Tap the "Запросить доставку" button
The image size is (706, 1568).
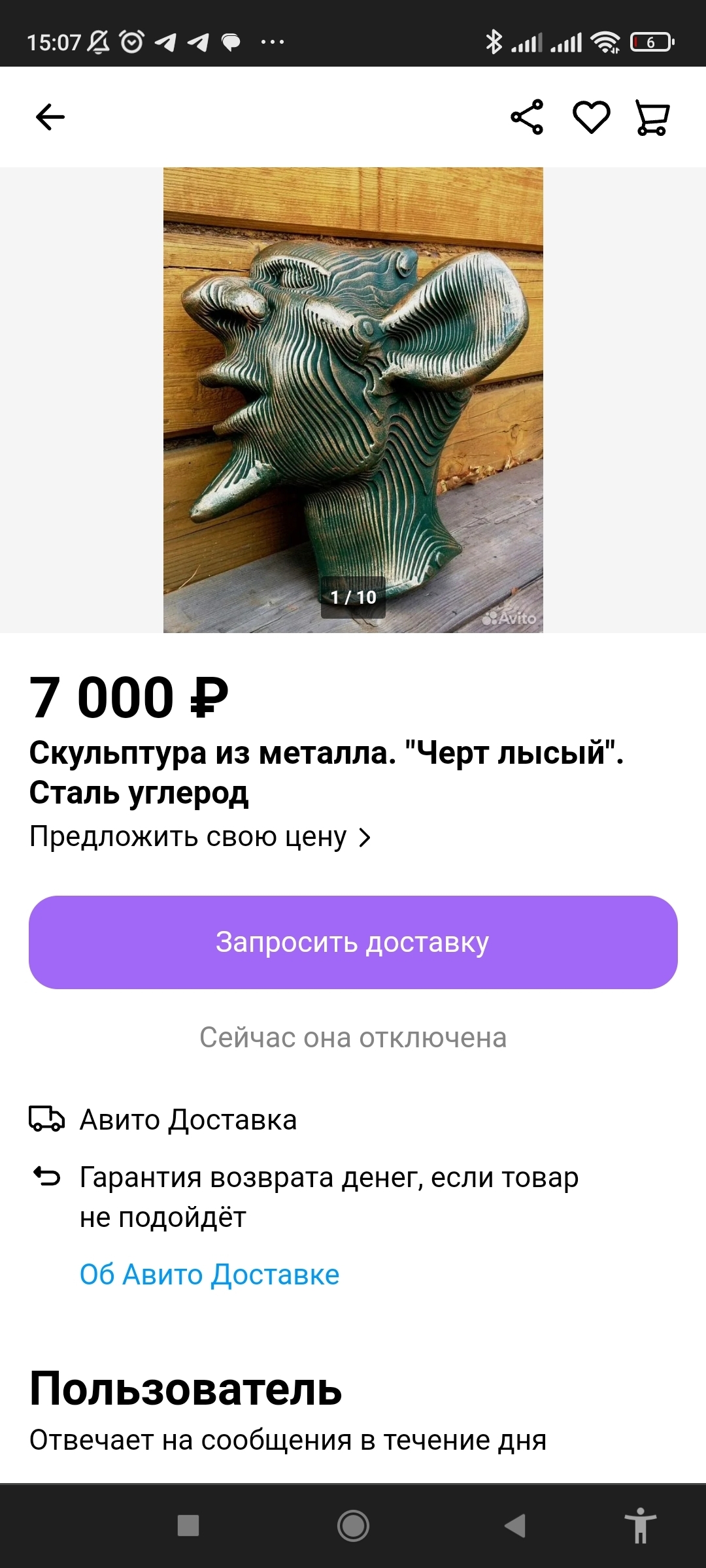point(353,942)
